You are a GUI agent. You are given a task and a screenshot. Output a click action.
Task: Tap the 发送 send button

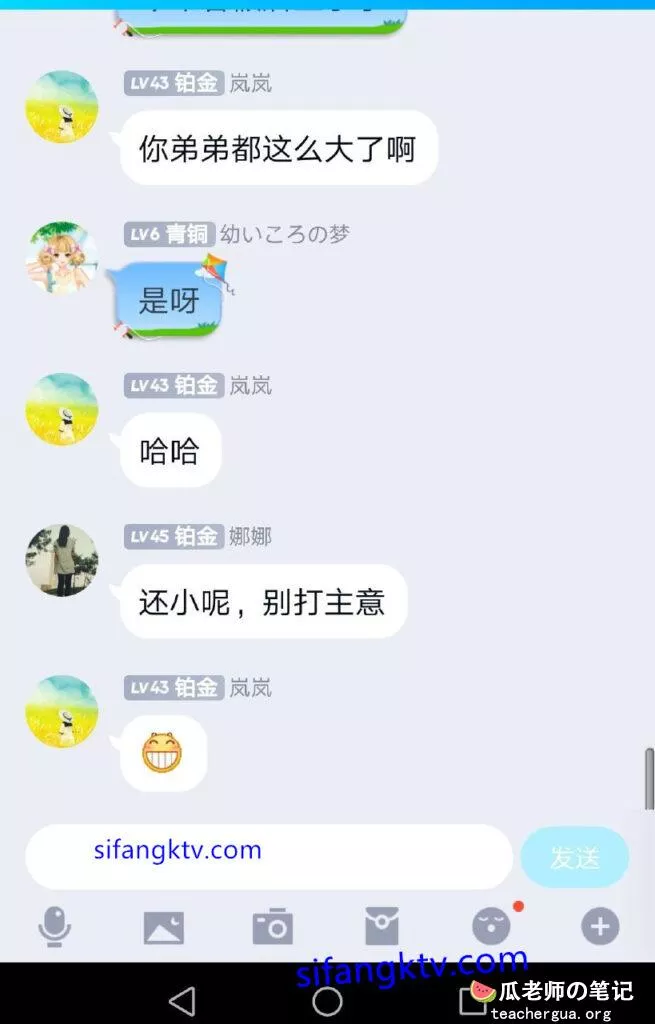pos(575,857)
